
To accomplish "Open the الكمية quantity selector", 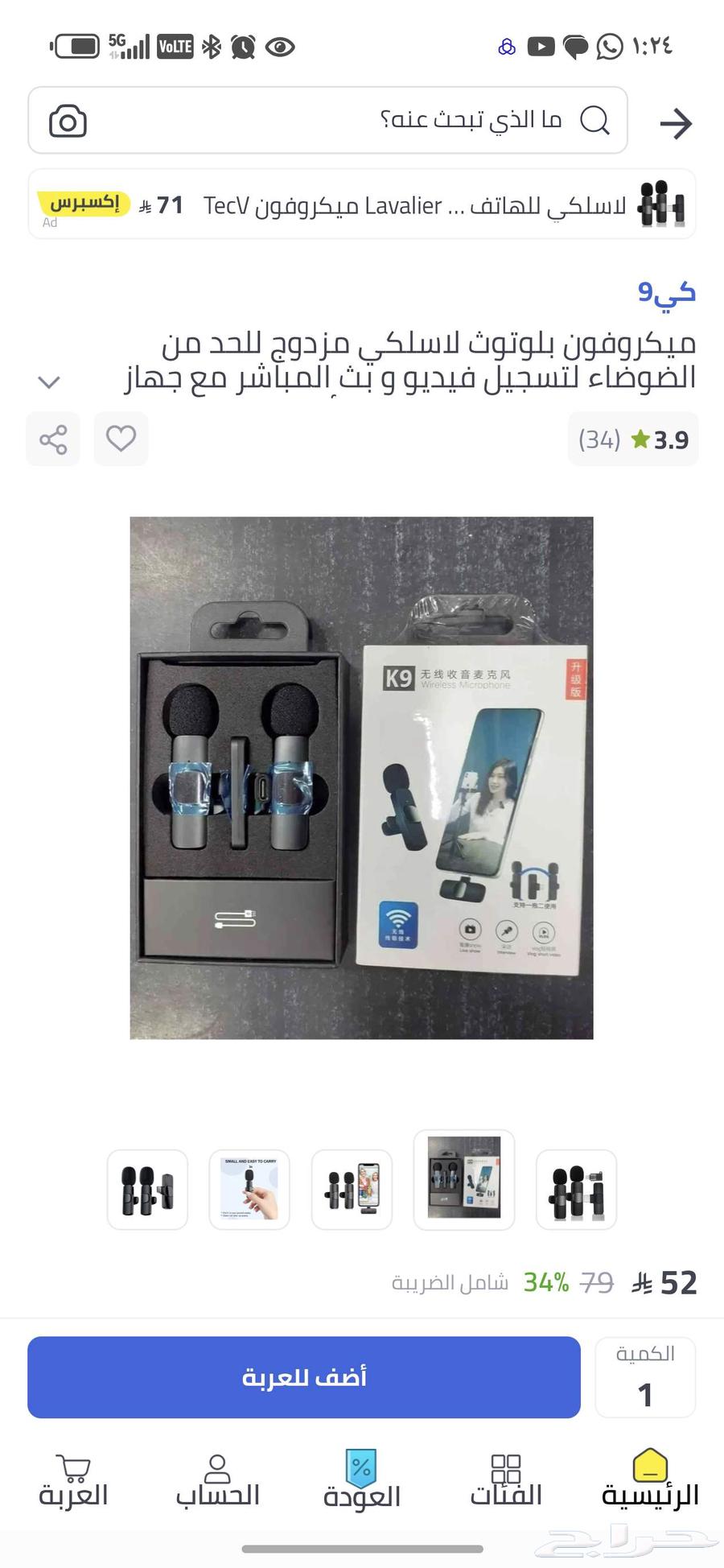I will coord(645,1377).
